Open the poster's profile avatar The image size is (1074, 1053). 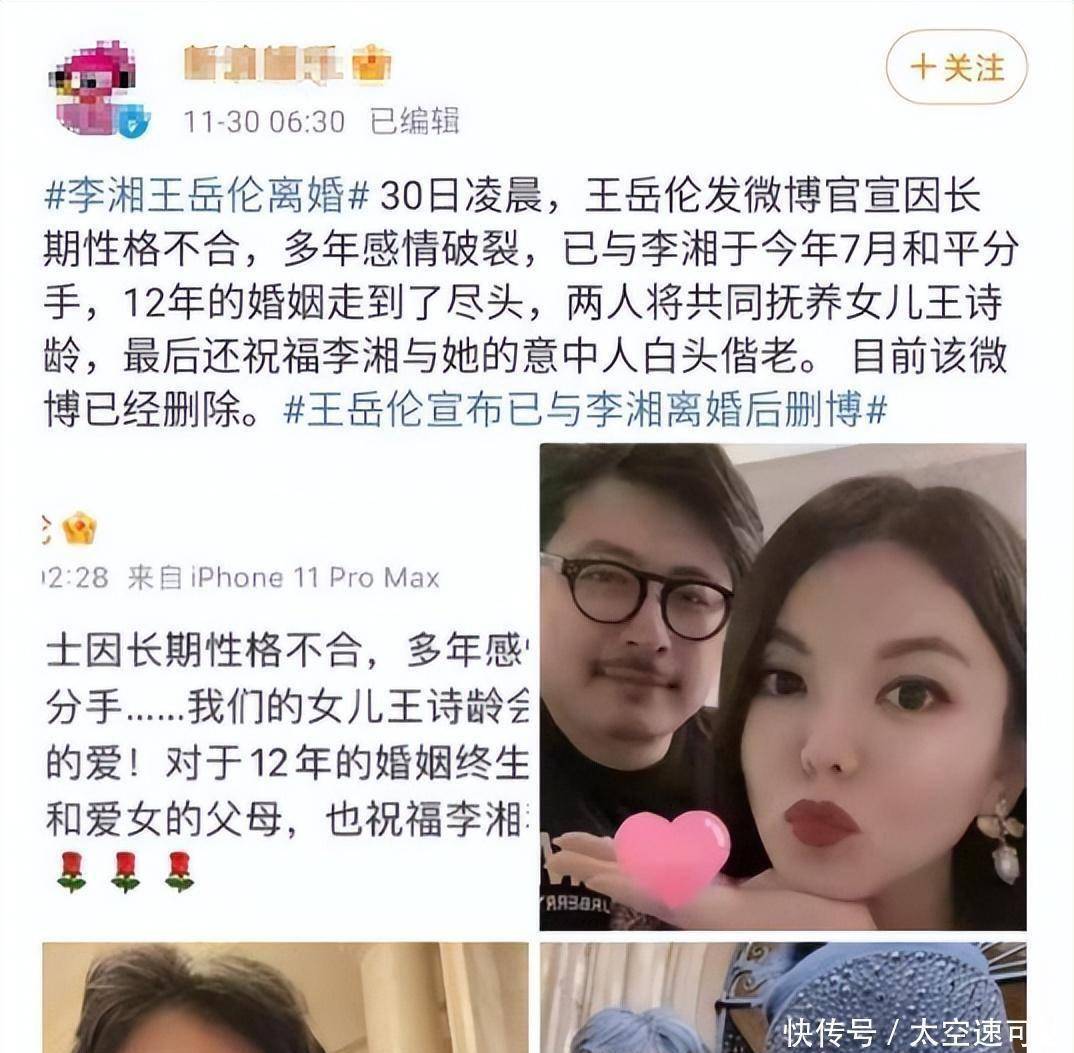pyautogui.click(x=99, y=88)
